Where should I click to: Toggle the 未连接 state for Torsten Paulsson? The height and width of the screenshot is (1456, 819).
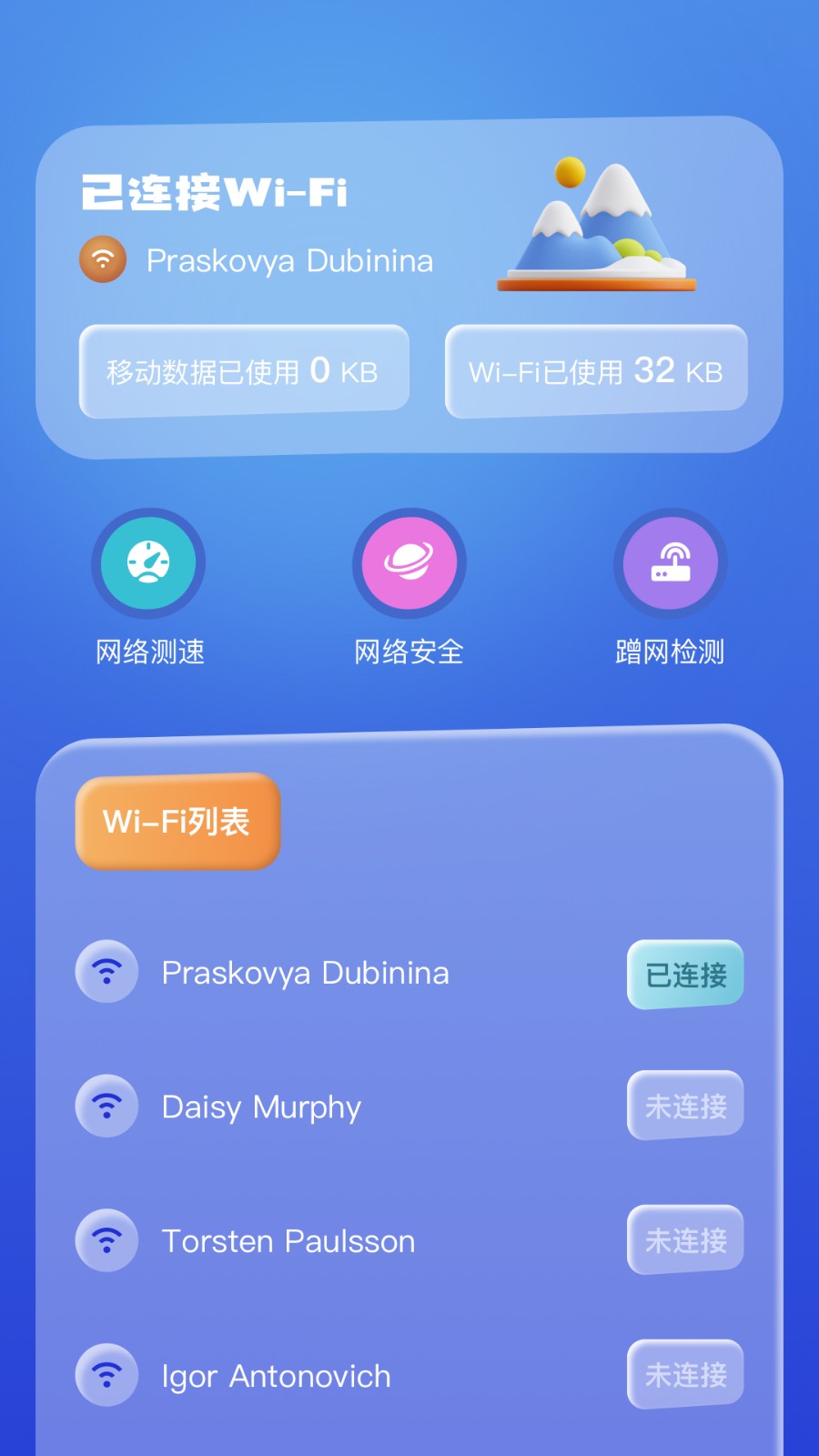click(x=685, y=1239)
